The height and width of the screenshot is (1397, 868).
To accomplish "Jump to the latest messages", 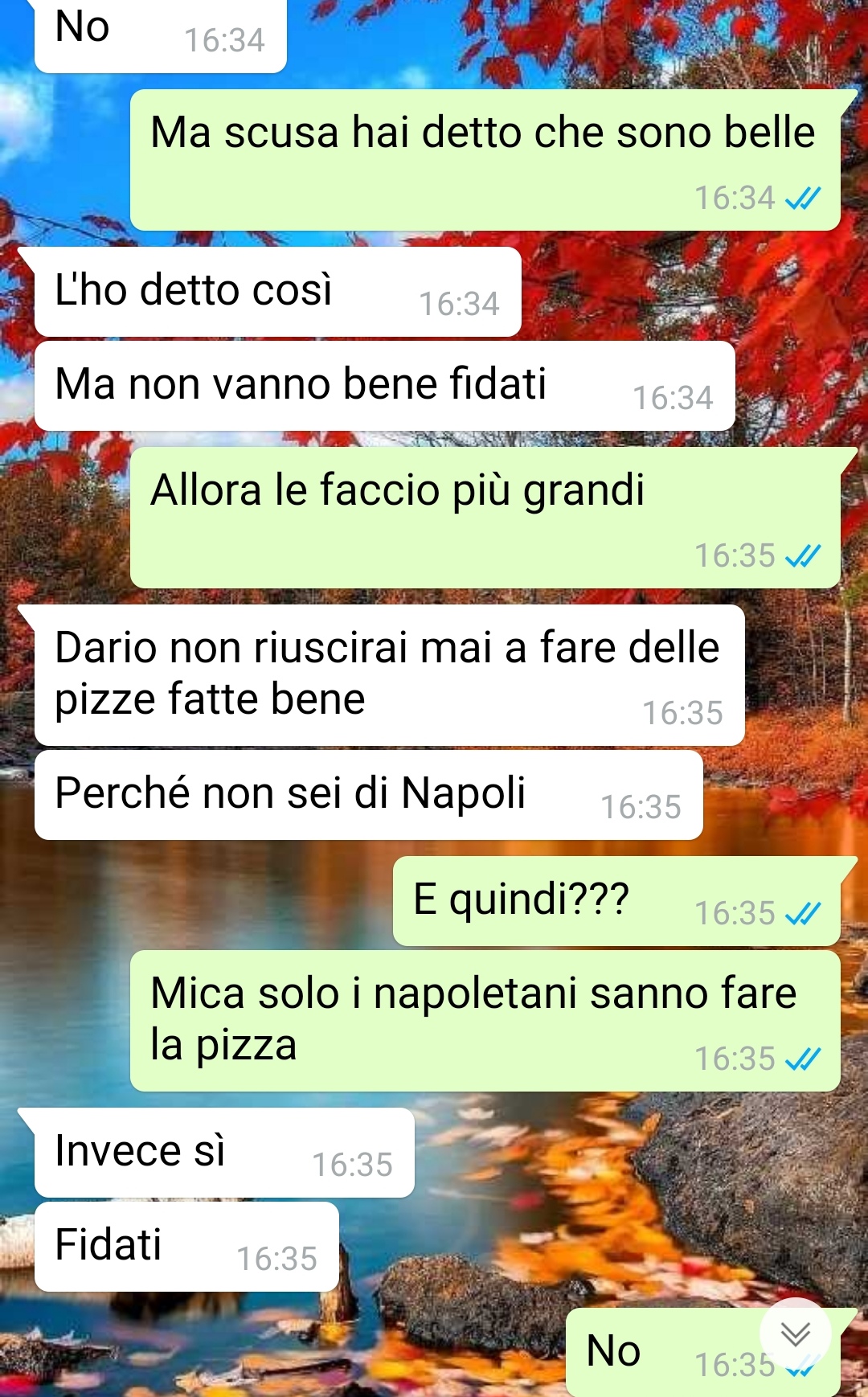I will (795, 1333).
